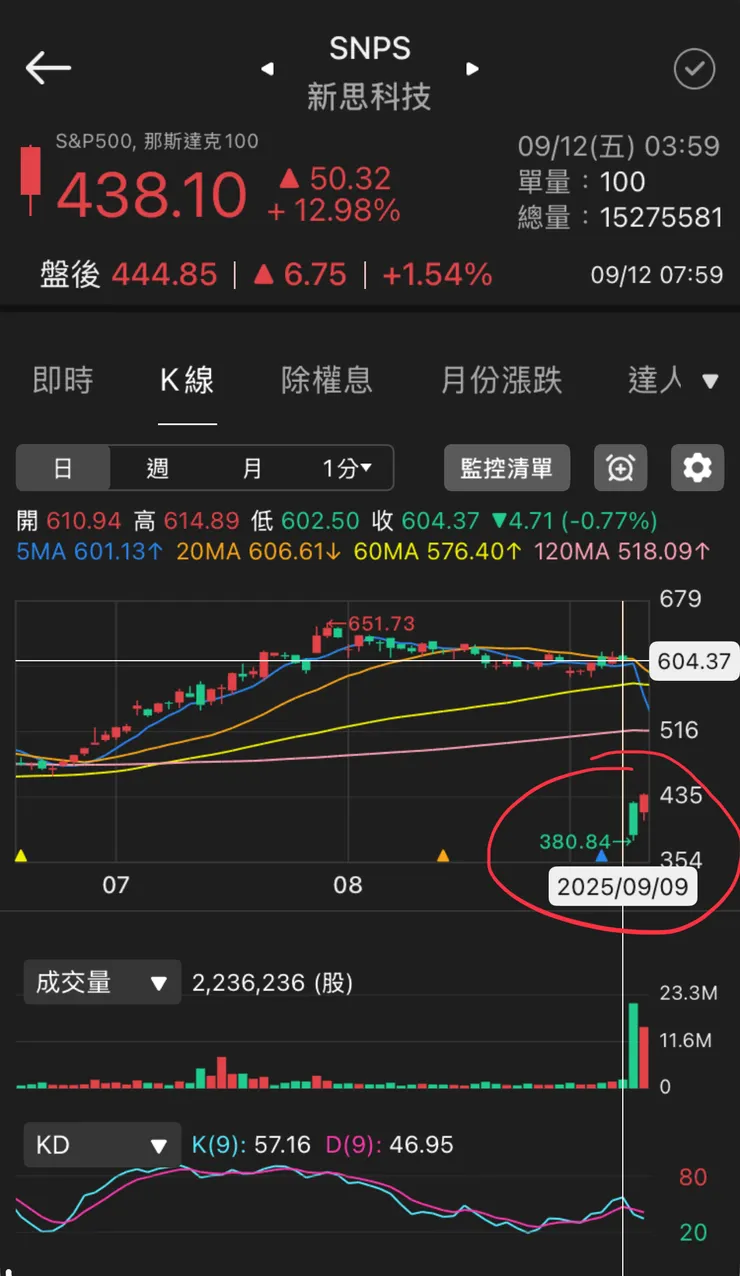Tap the 監控清單 watchlist button
Image resolution: width=740 pixels, height=1276 pixels.
tap(507, 467)
